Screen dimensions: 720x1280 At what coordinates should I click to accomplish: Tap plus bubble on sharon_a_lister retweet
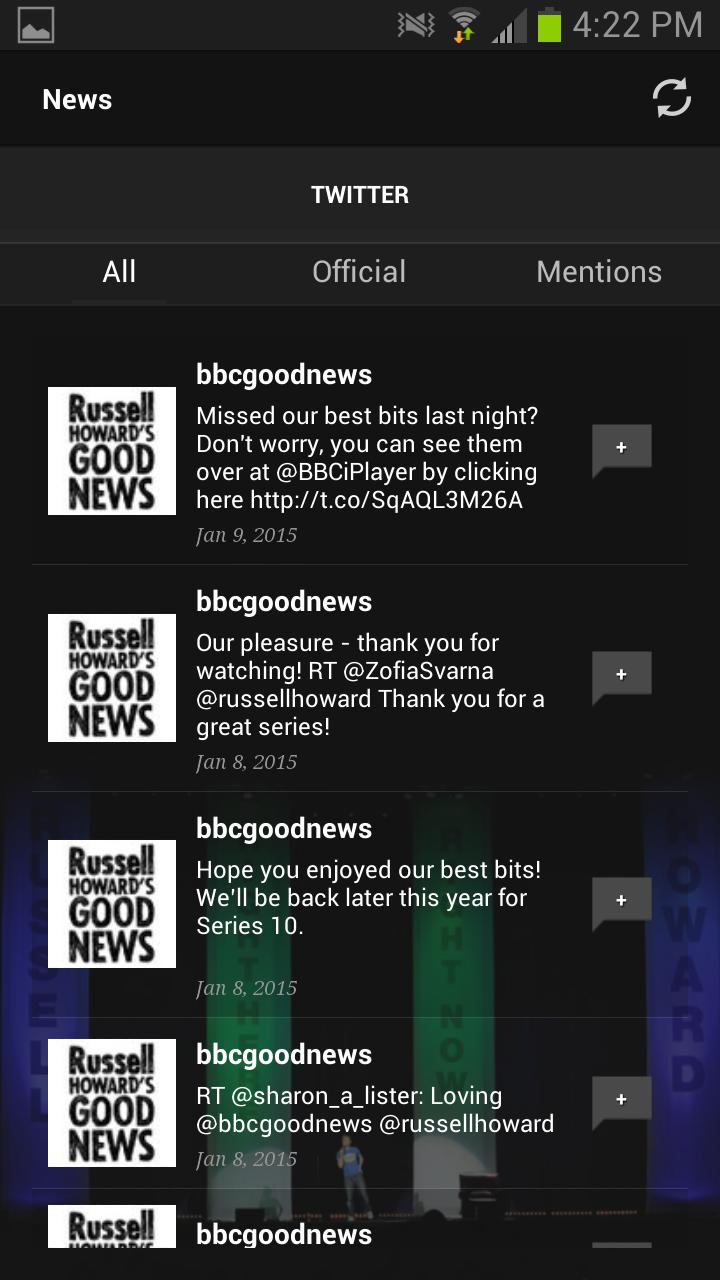point(621,1100)
